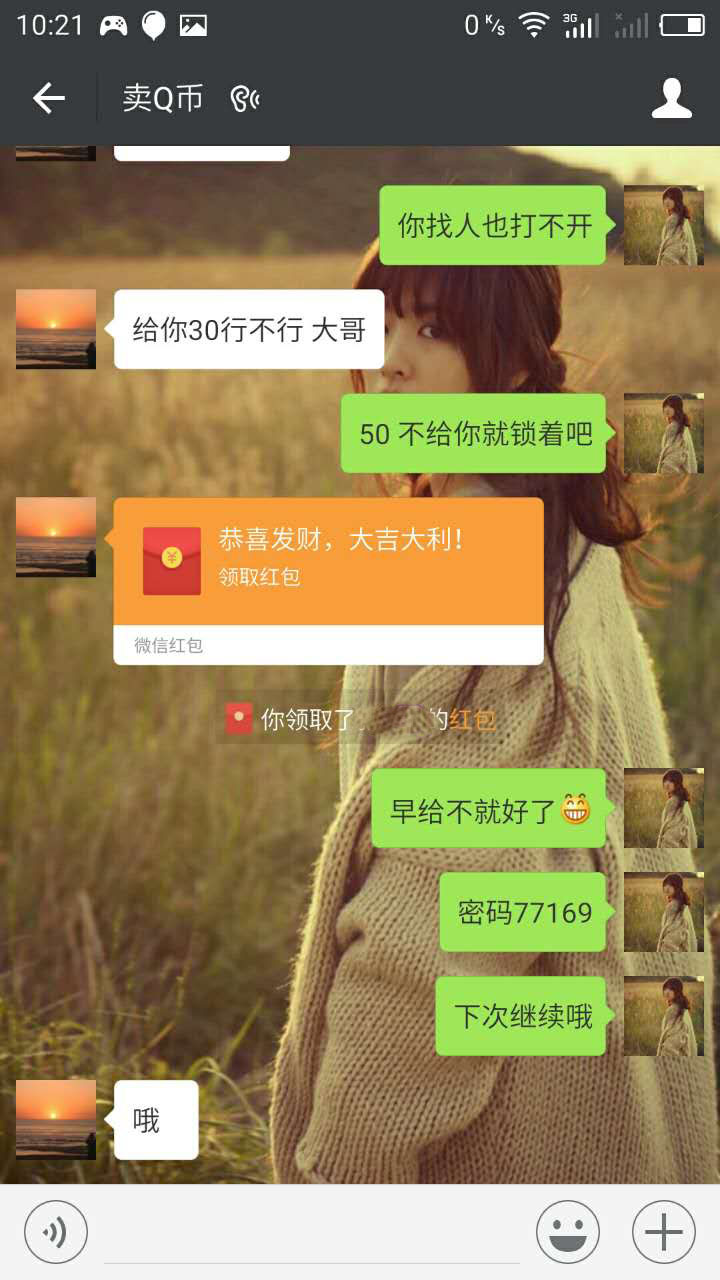Open sunset avatar beside 给你30行不行 message

(x=56, y=329)
